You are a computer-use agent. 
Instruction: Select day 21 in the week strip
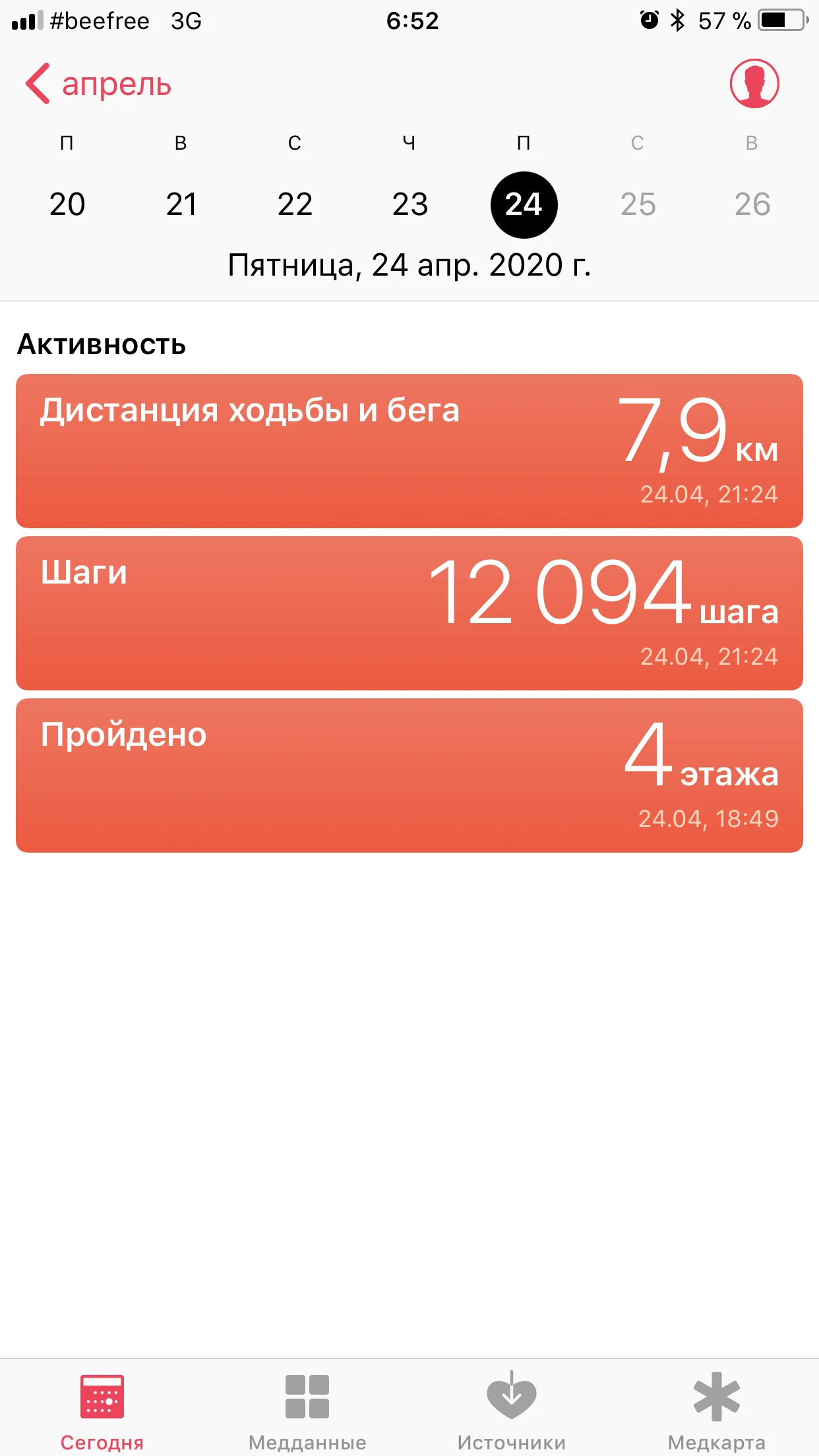click(181, 204)
